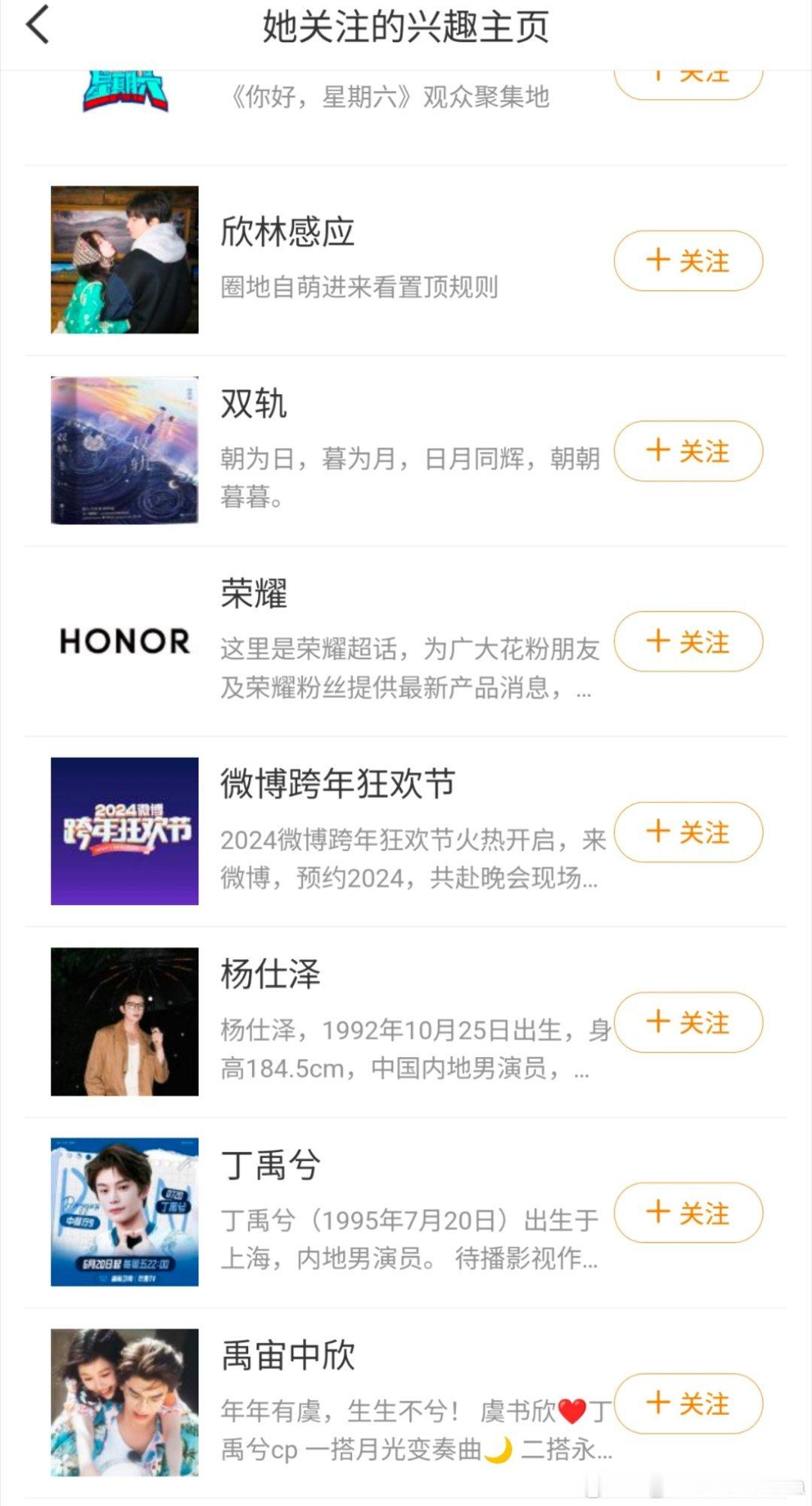Open the 杨仕泽 page row
Viewport: 812px width, 1506px height.
[x=406, y=1022]
